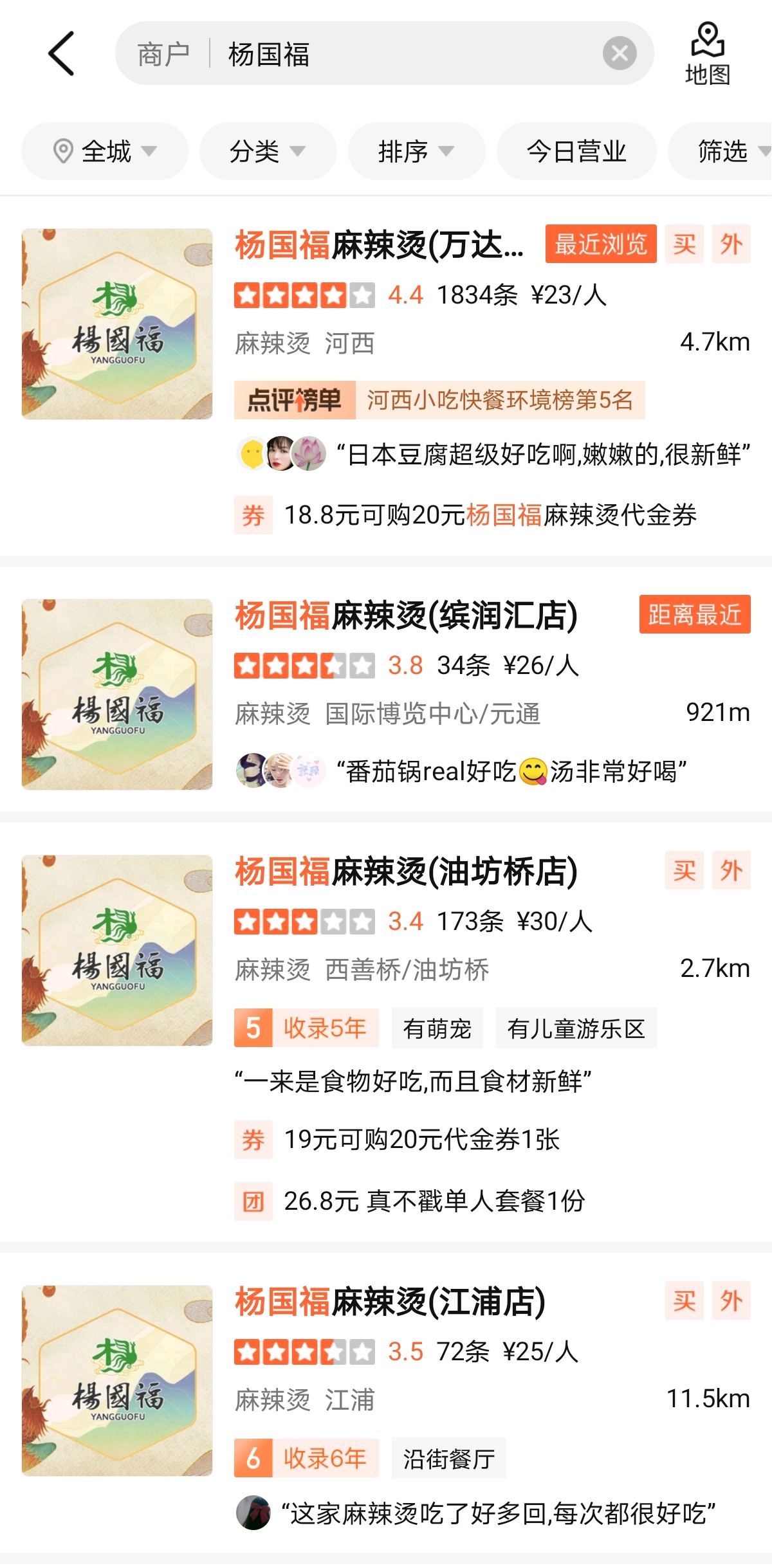Image resolution: width=772 pixels, height=1568 pixels.
Task: Expand the 分类 category dropdown
Action: 268,152
